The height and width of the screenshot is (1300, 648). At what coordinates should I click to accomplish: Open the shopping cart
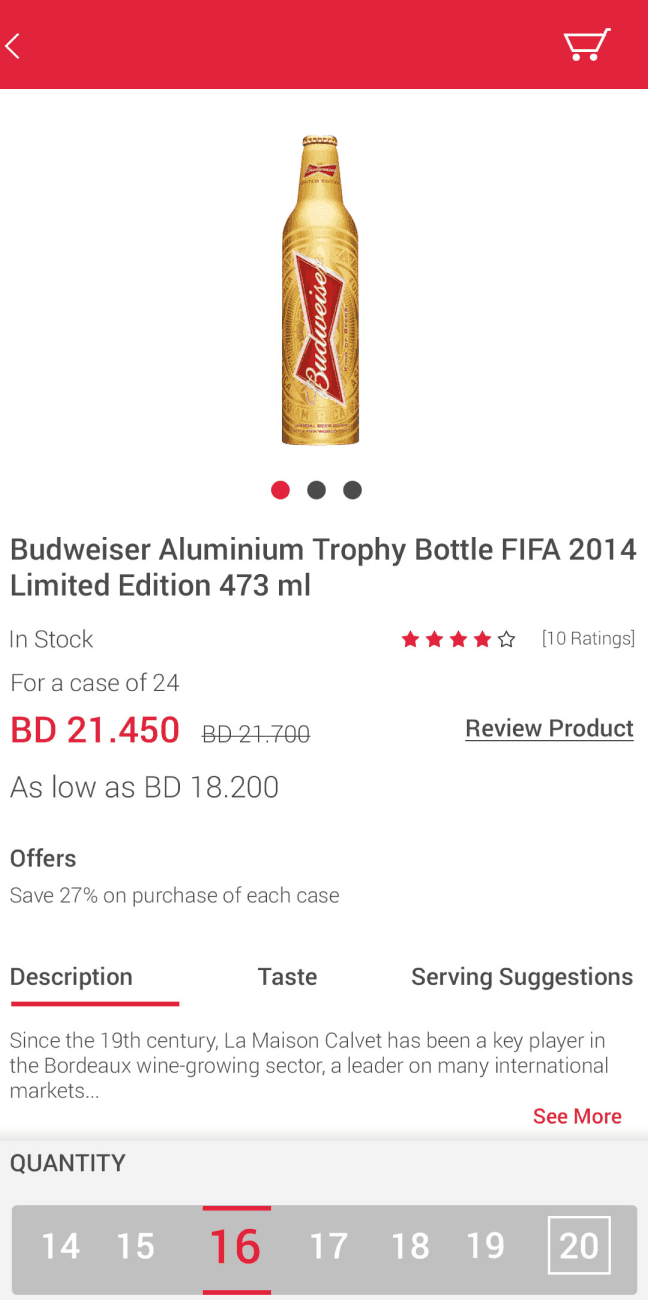(587, 45)
